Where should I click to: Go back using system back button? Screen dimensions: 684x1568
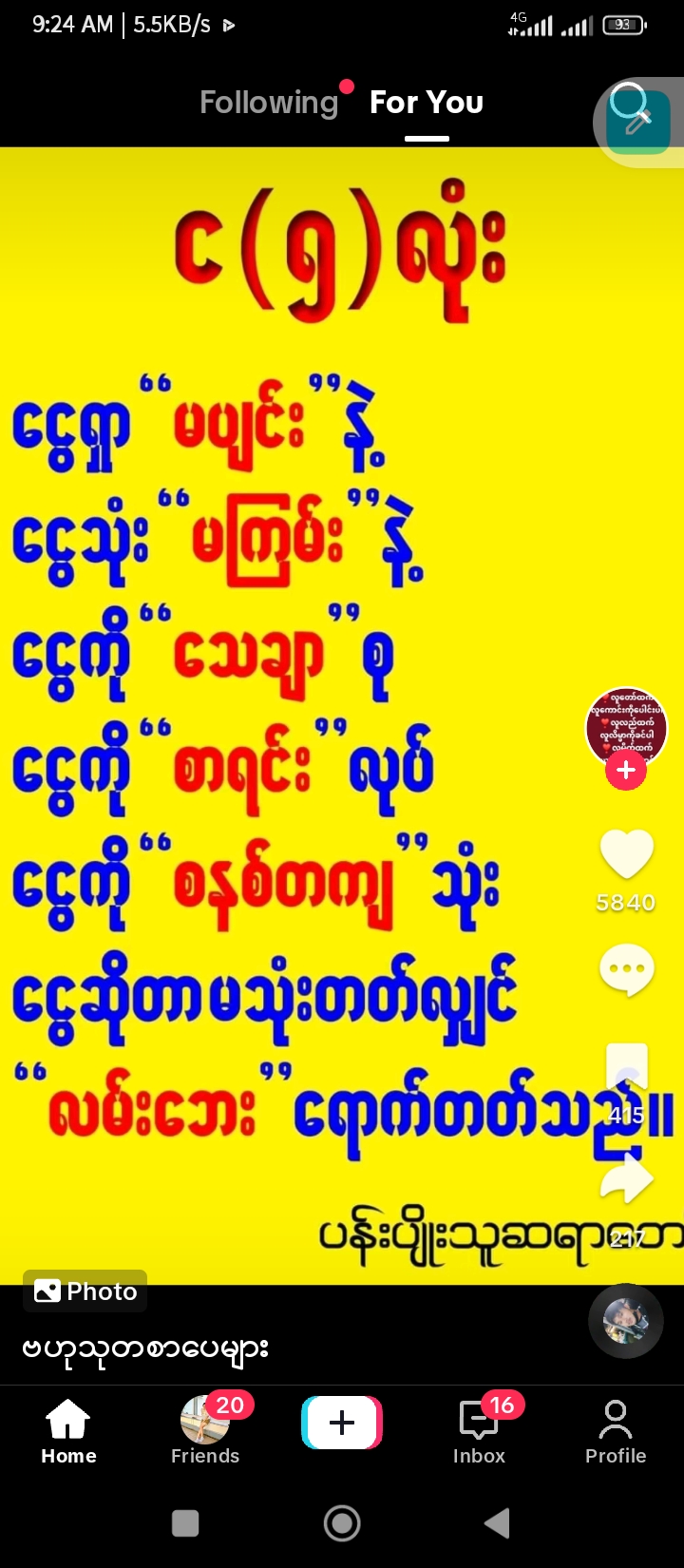pos(497,1523)
